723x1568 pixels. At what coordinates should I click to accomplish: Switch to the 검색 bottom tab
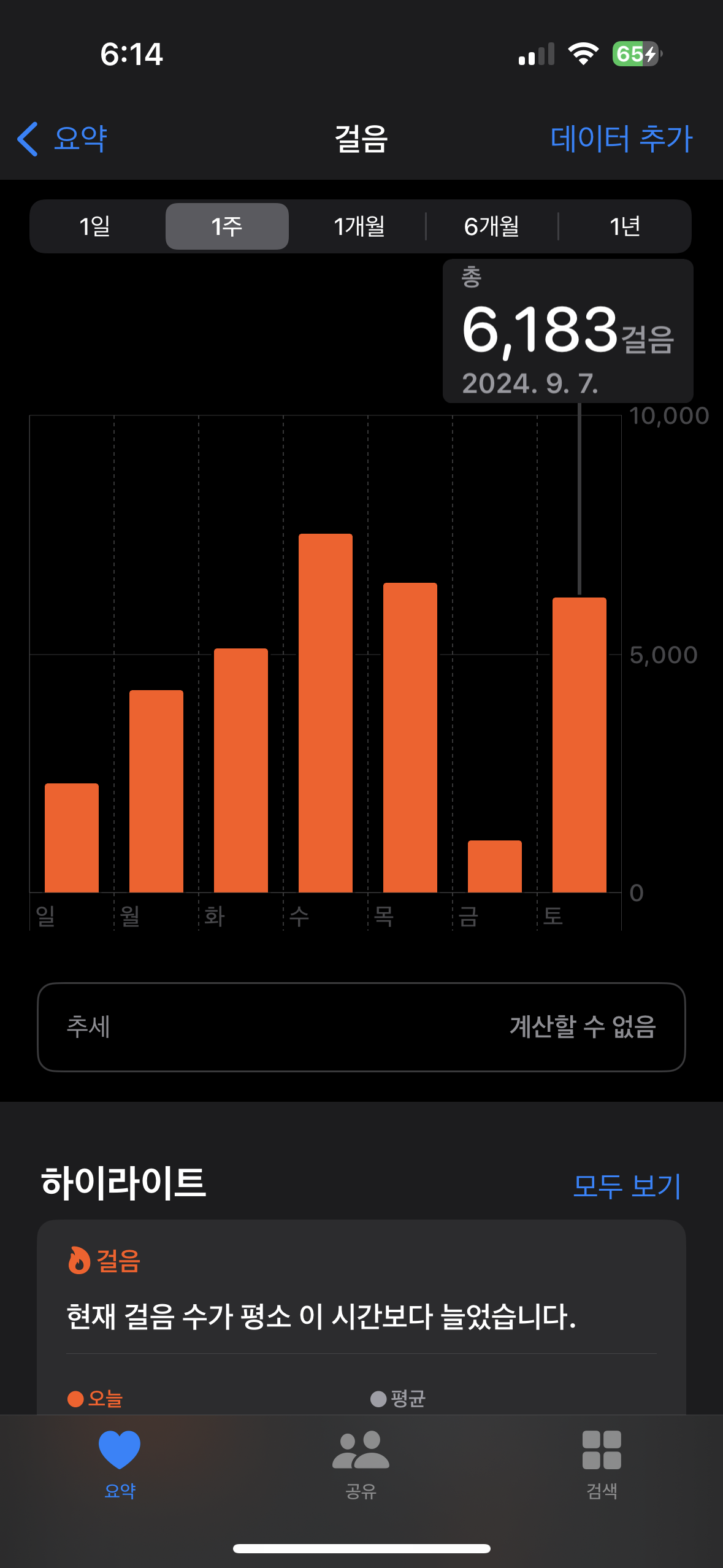tap(602, 1463)
